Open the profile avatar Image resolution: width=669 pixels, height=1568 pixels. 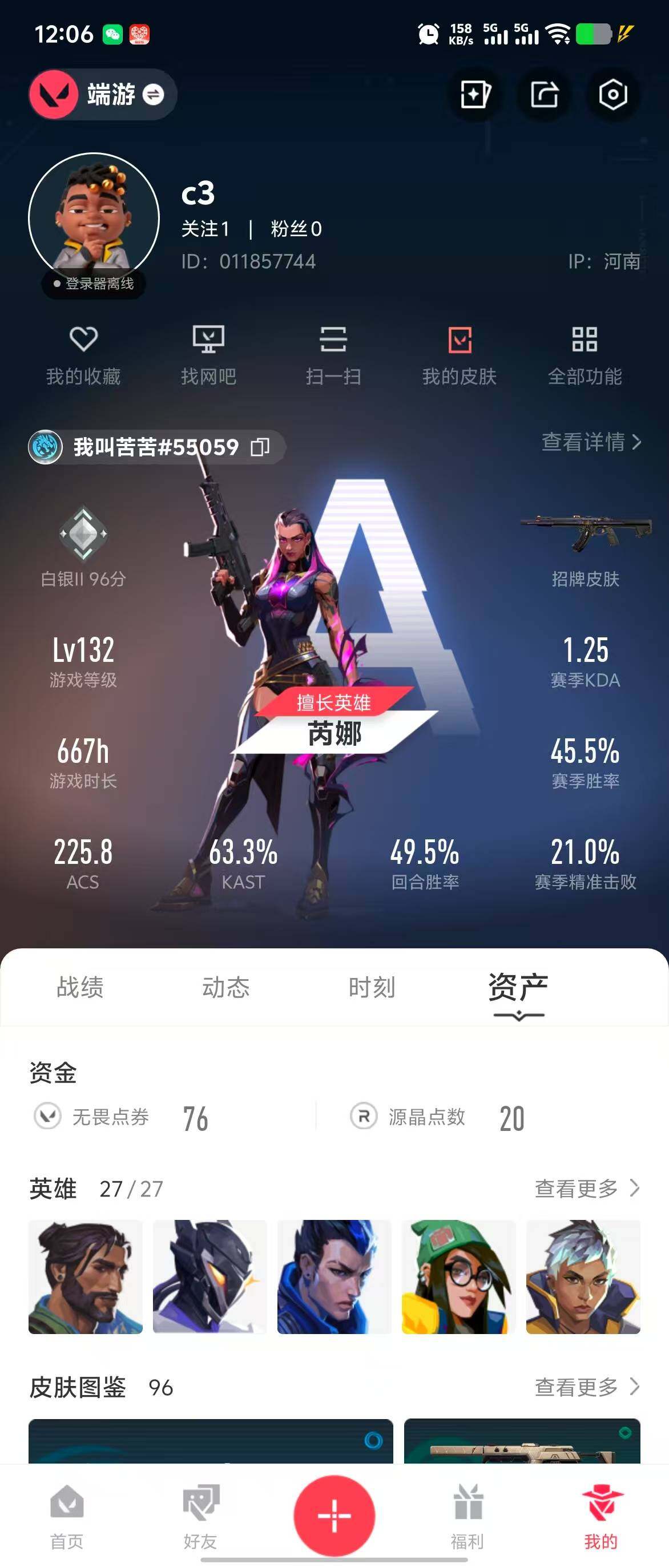pos(94,218)
